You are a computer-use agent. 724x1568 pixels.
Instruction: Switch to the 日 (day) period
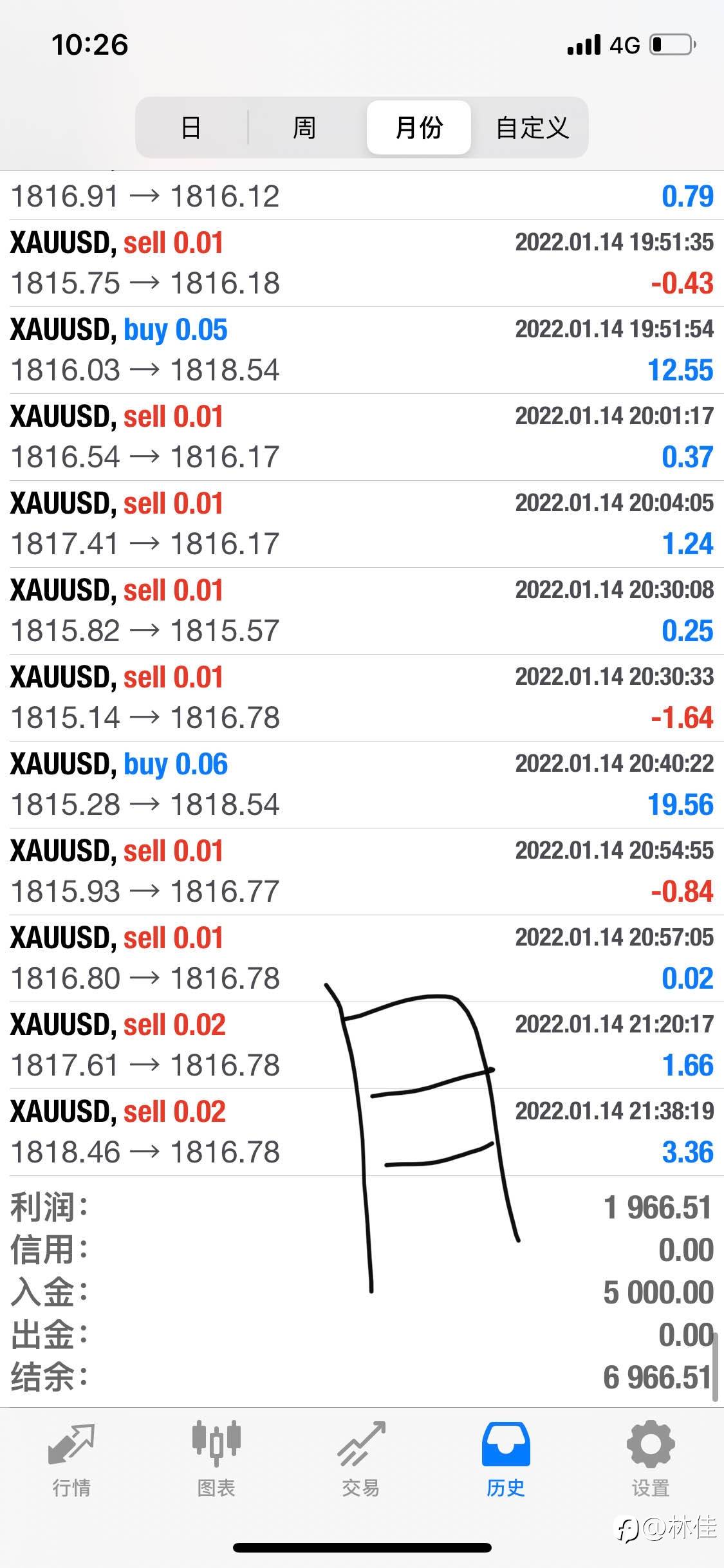click(191, 127)
